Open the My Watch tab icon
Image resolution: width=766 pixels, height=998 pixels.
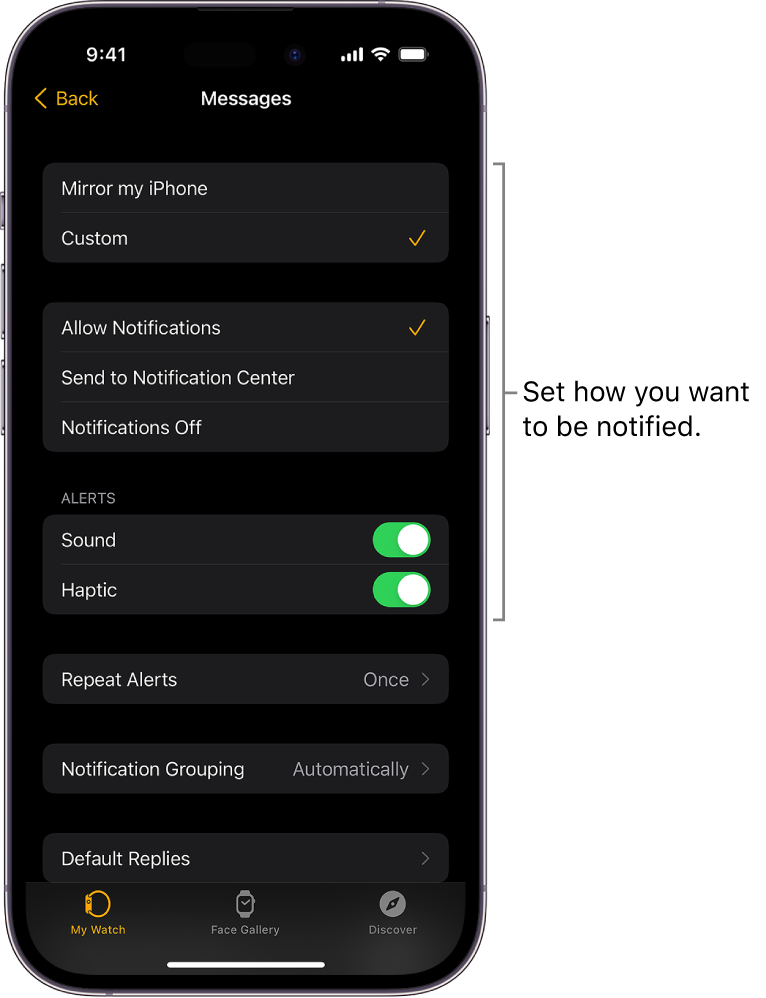click(96, 905)
